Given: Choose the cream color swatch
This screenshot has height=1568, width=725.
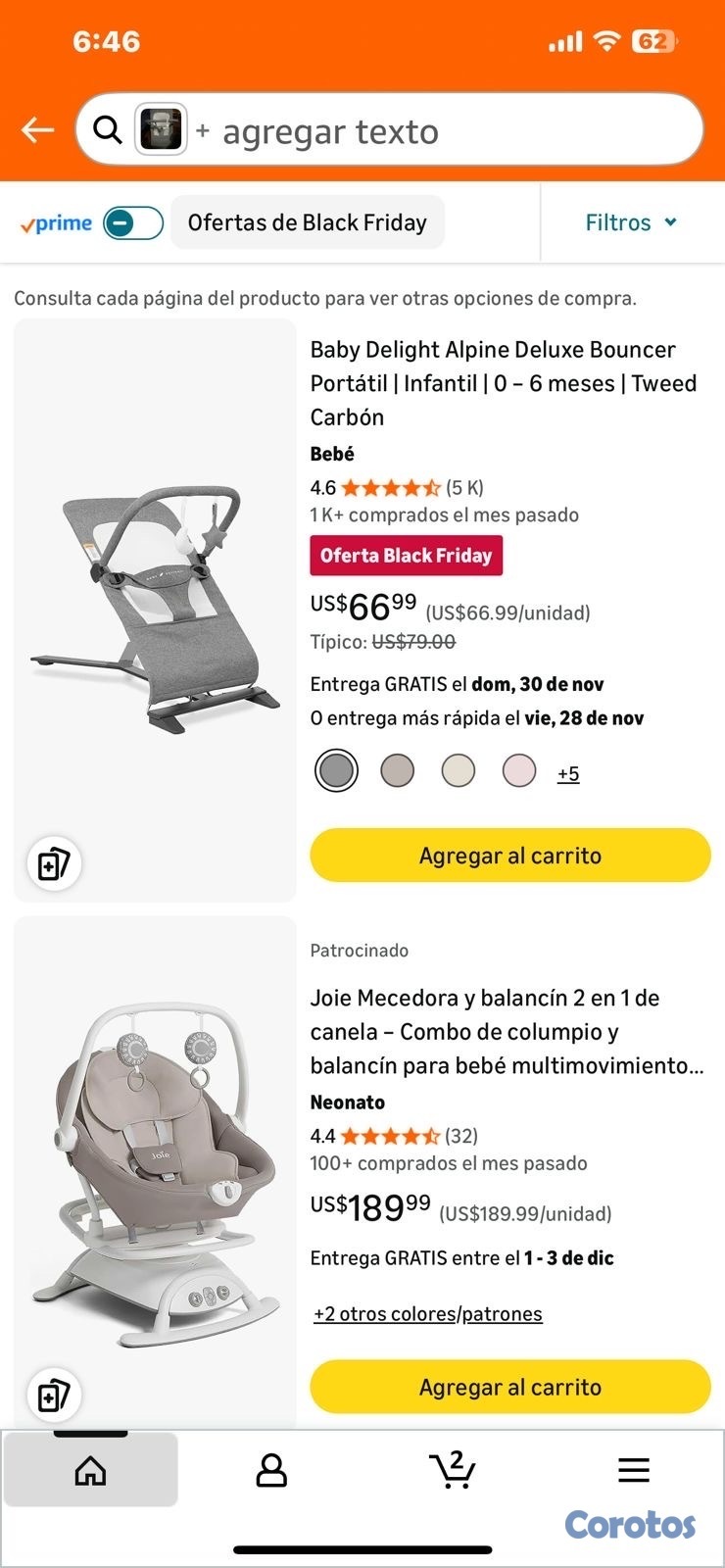Looking at the screenshot, I should click(458, 771).
